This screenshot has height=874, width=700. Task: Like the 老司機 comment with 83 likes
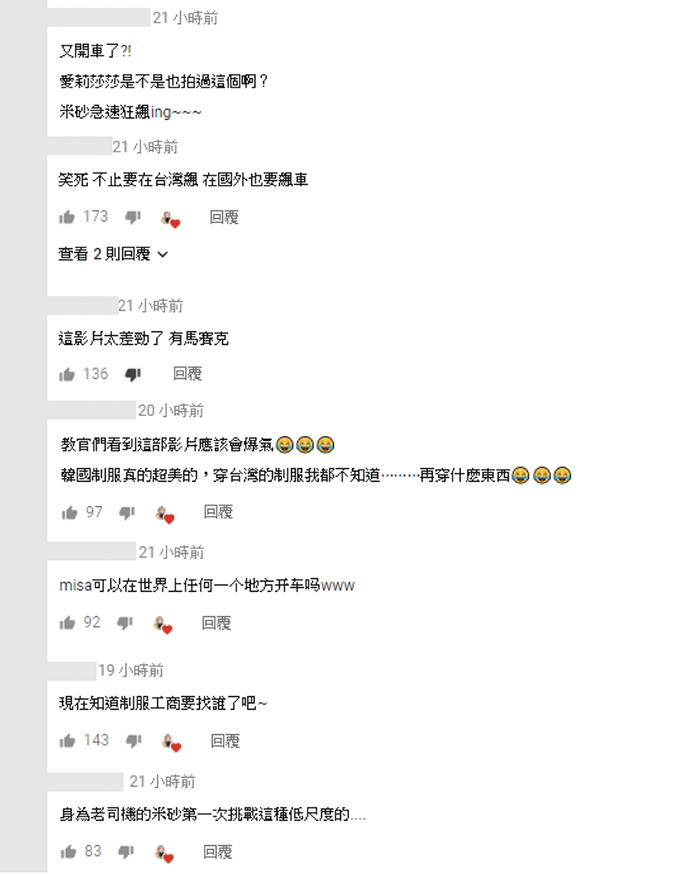[68, 852]
